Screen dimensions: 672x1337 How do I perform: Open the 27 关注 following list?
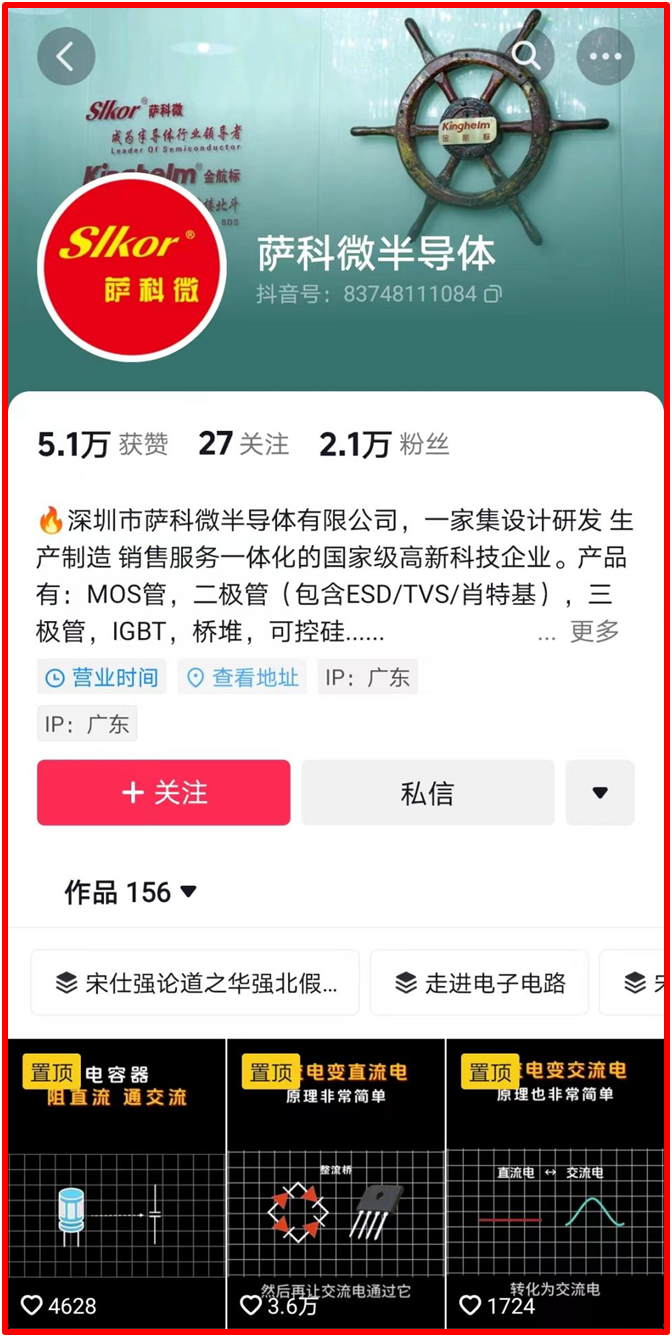pyautogui.click(x=243, y=444)
